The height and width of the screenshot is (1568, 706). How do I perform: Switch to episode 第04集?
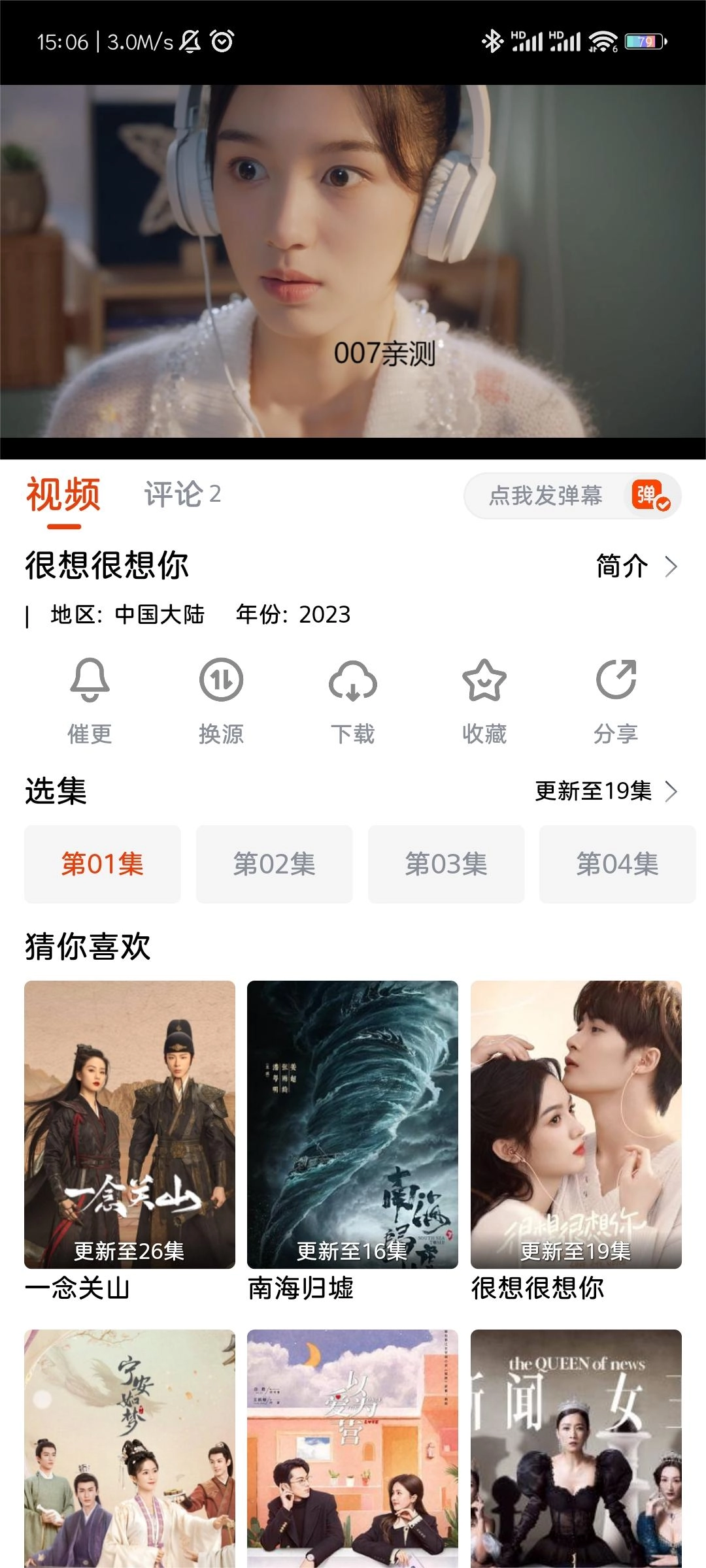[618, 864]
